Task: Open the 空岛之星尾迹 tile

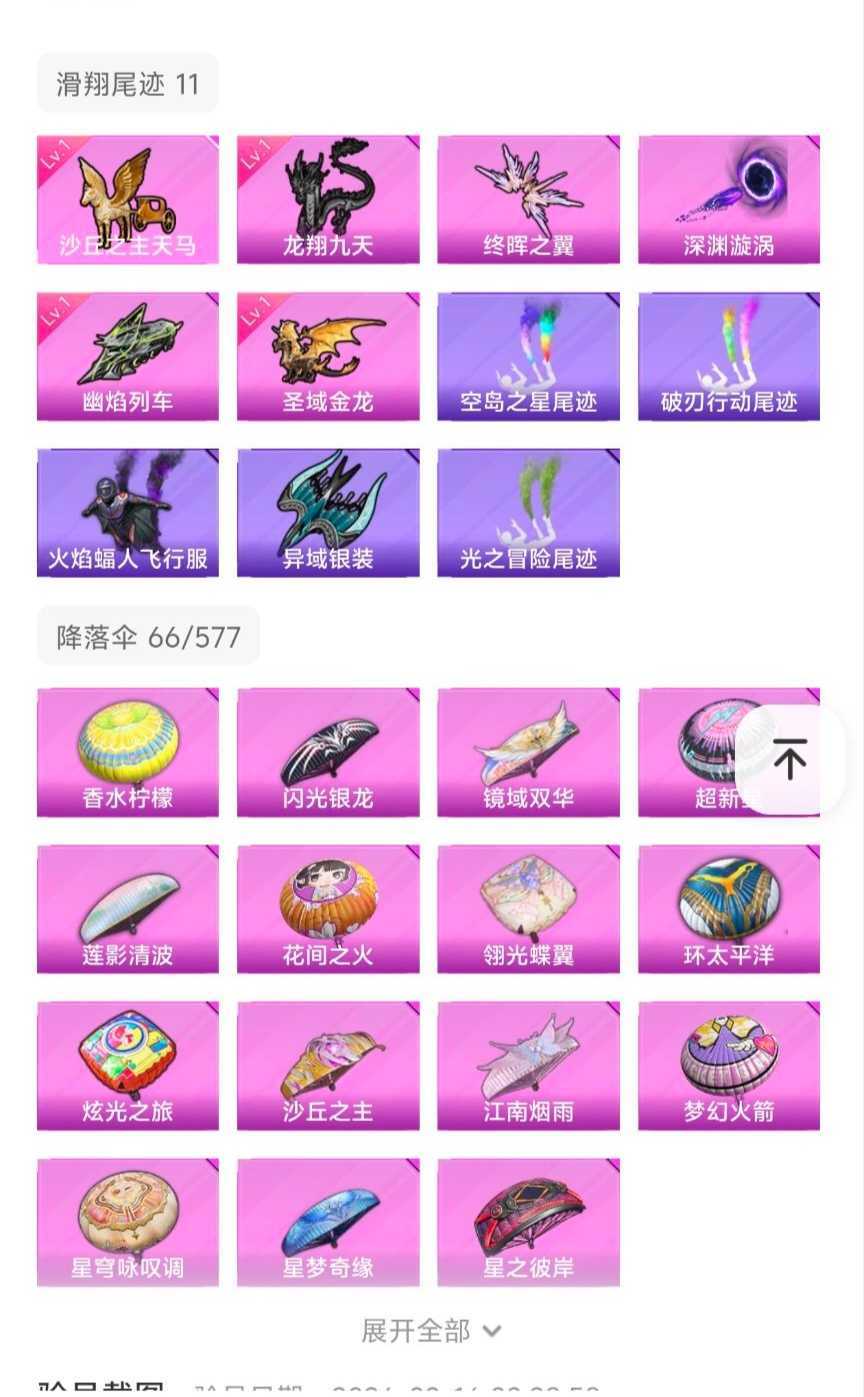Action: [x=528, y=356]
